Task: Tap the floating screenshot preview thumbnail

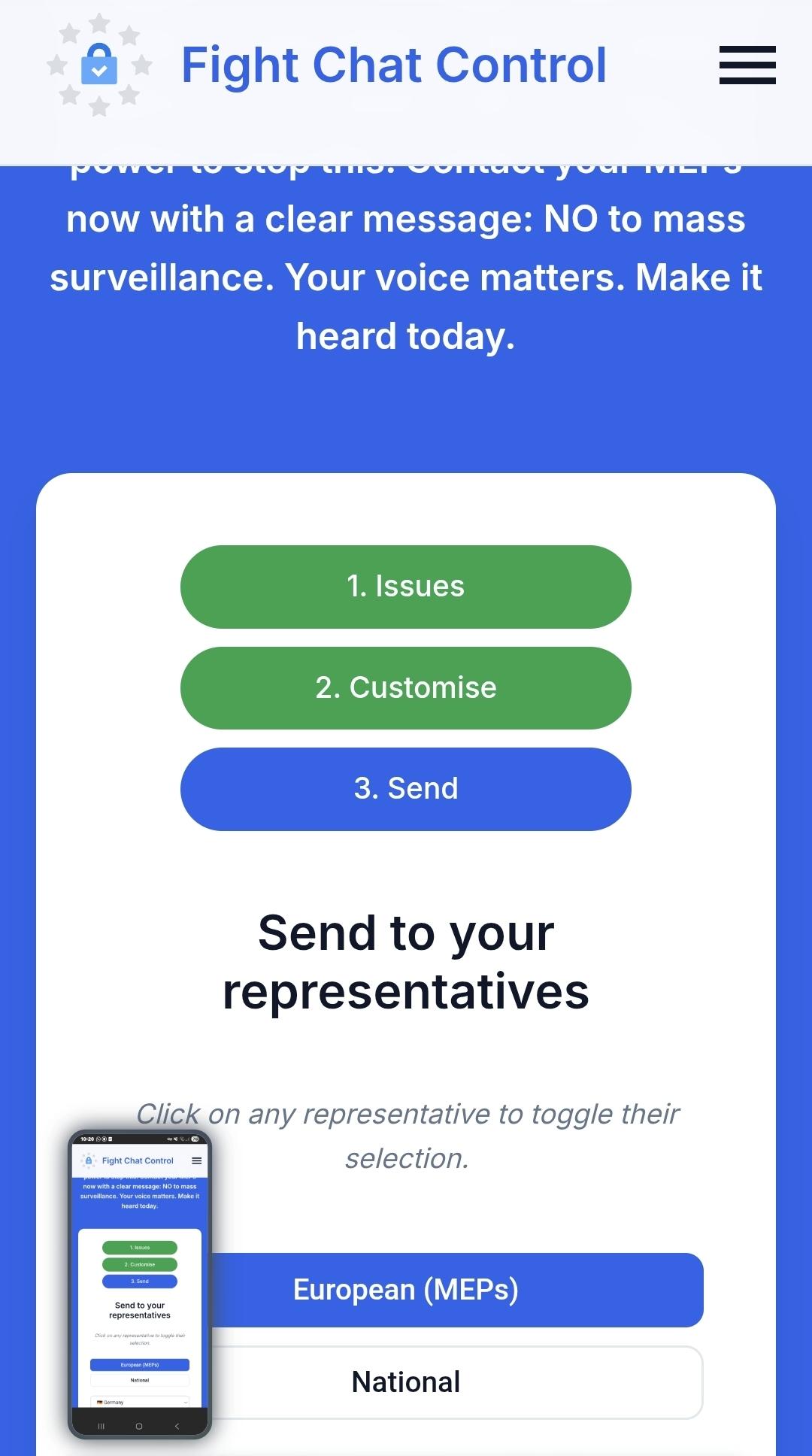Action: (x=140, y=1285)
